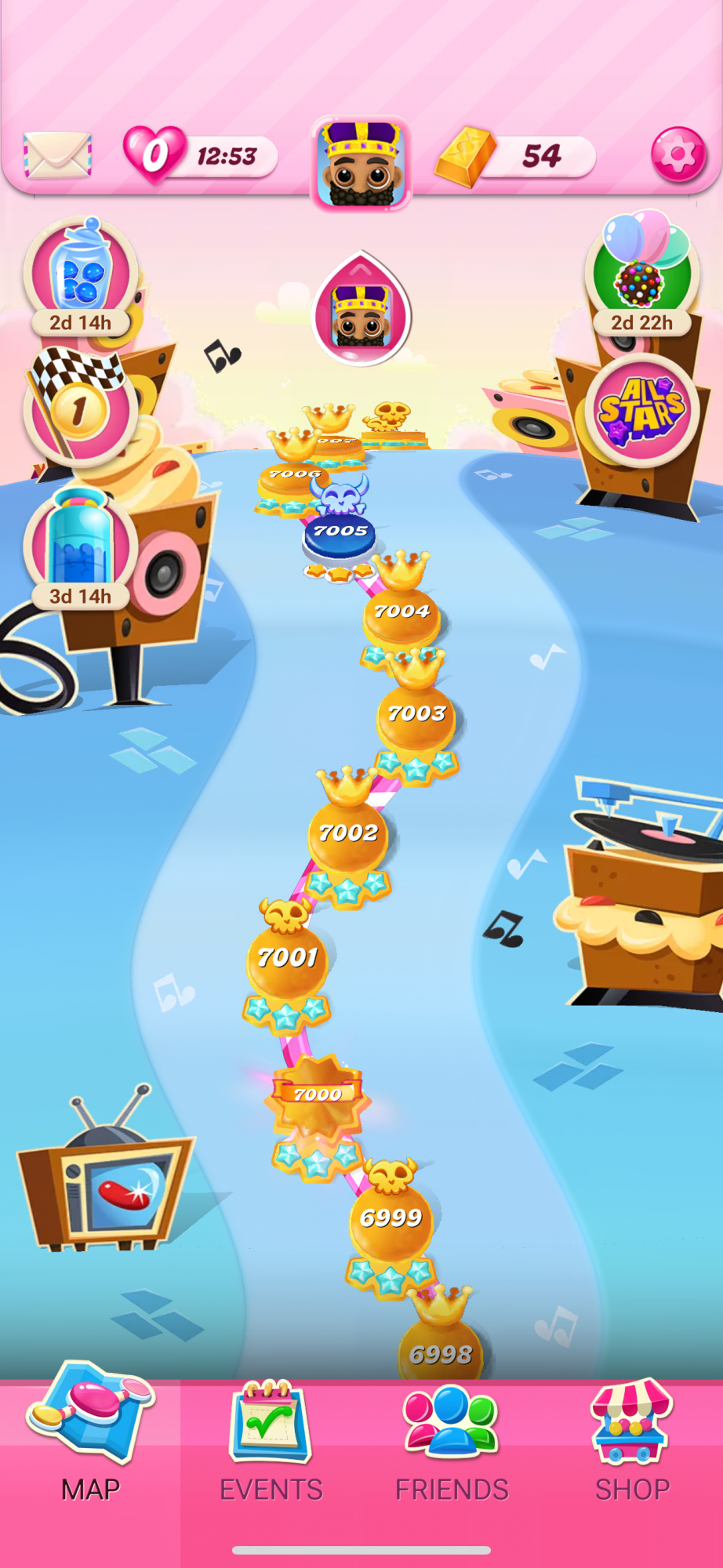Open the checkered flag race event

(78, 406)
